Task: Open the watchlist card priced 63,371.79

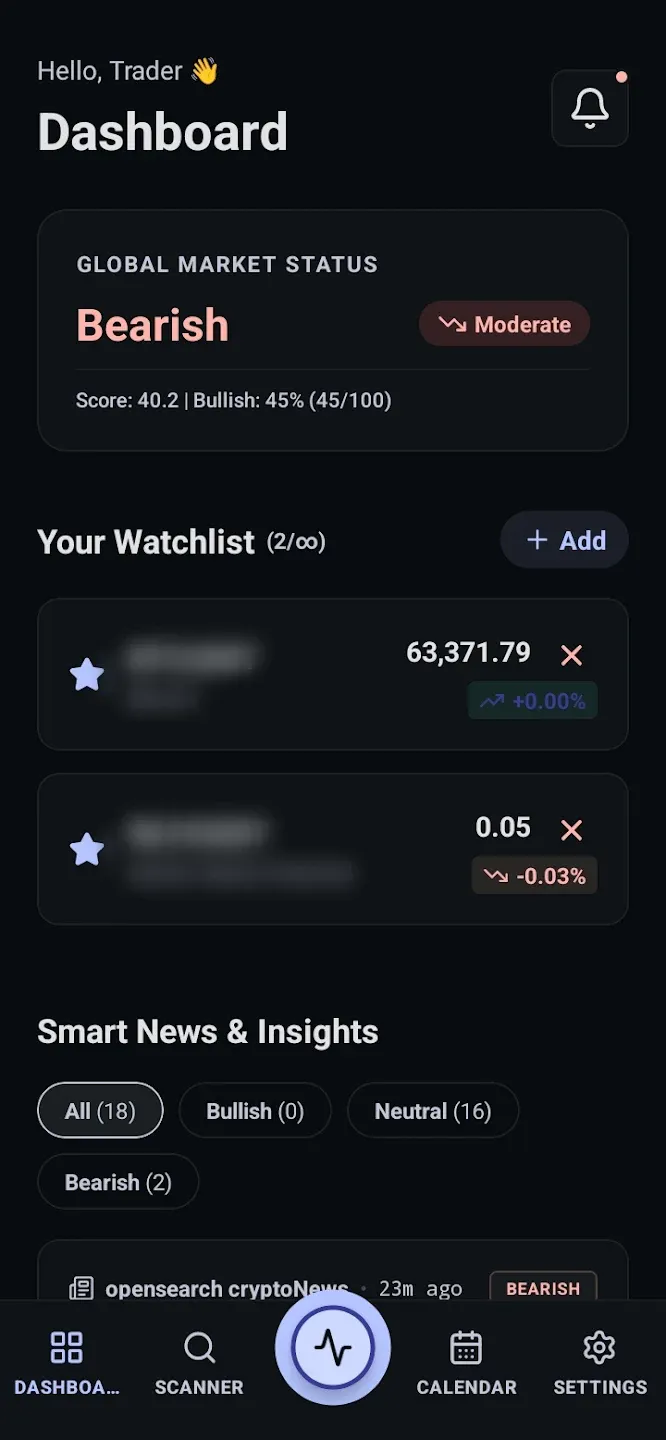Action: 333,674
